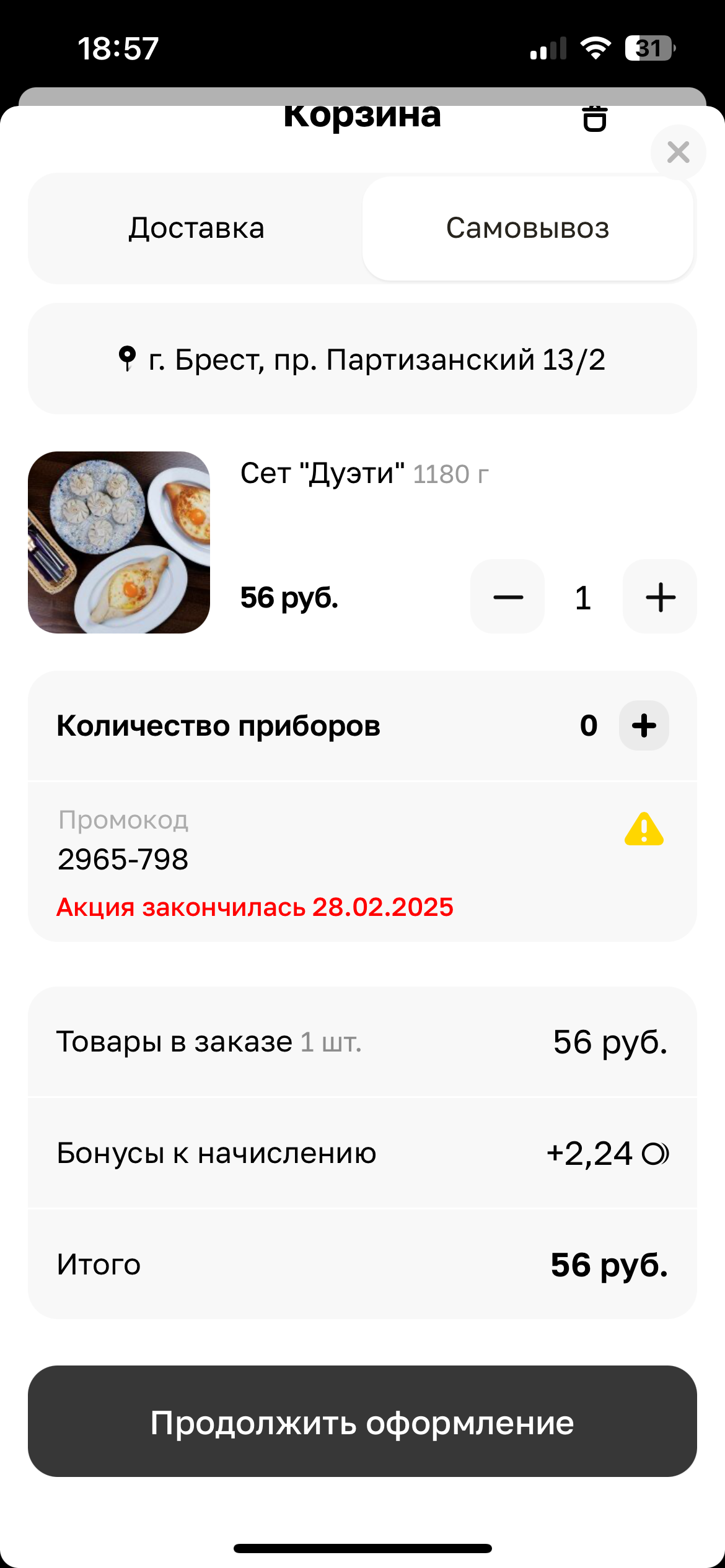Tap Продолжить оформление to continue checkout
725x1568 pixels.
[362, 1422]
